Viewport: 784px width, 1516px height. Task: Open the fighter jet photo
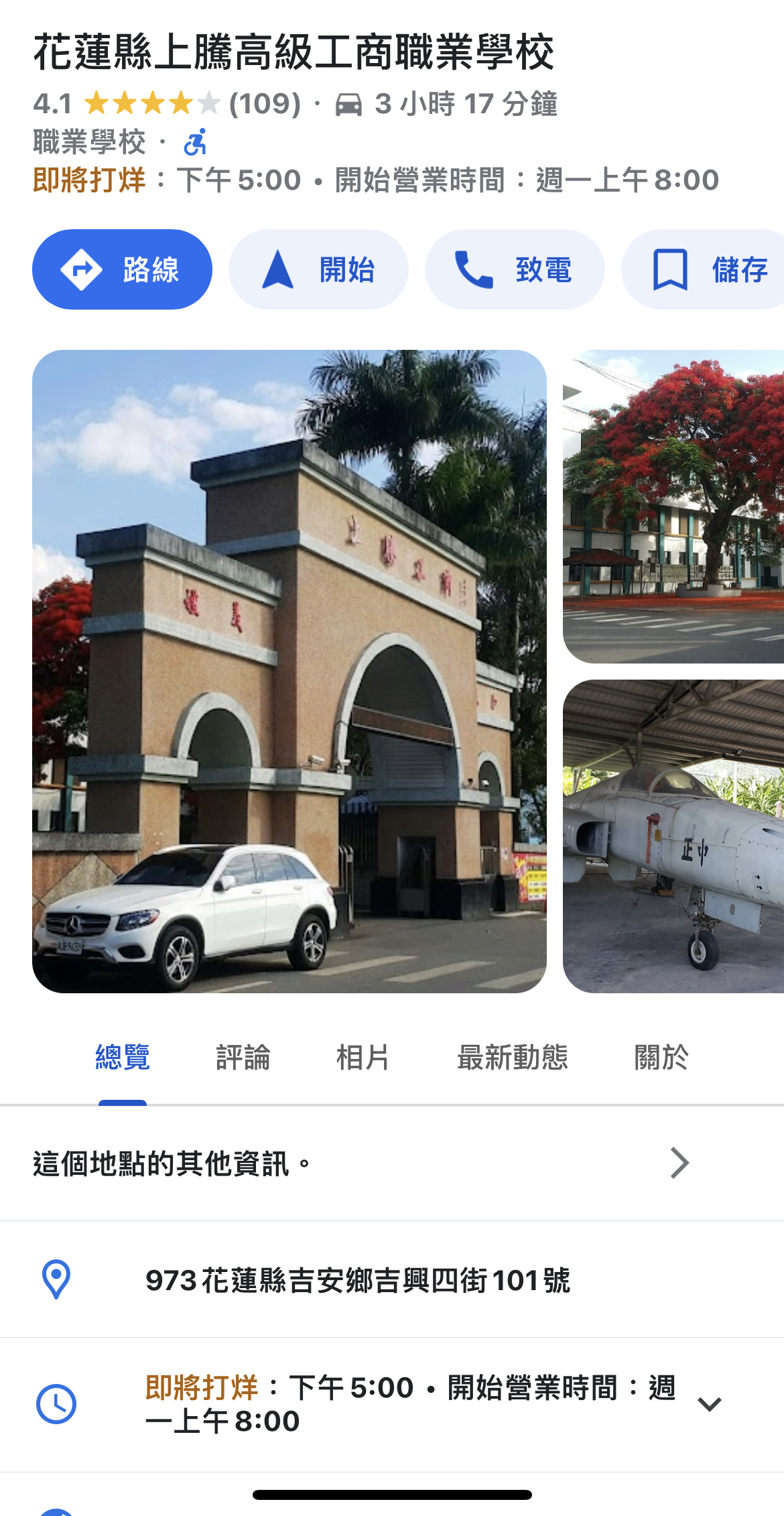673,836
